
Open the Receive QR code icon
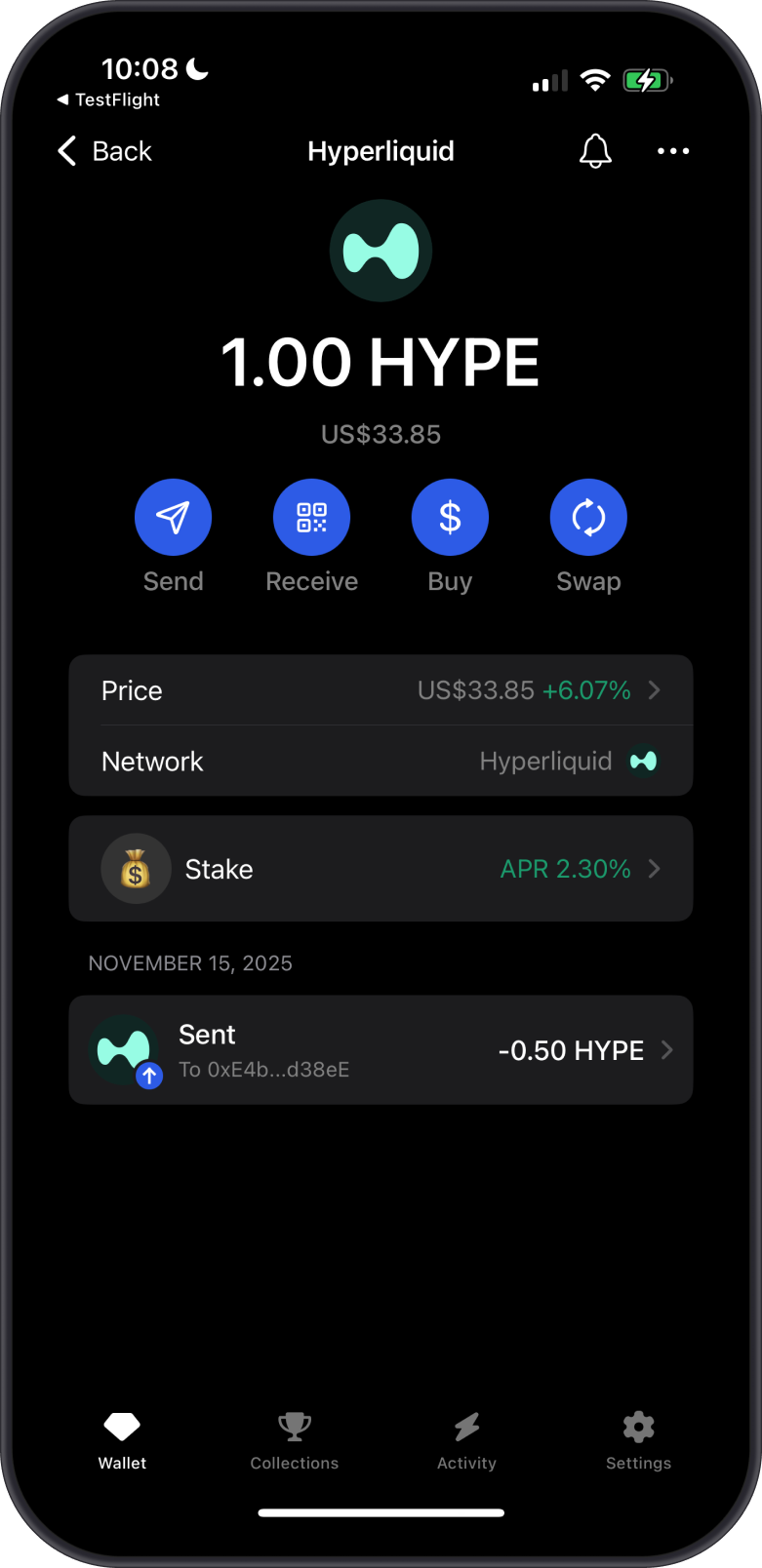tap(311, 517)
